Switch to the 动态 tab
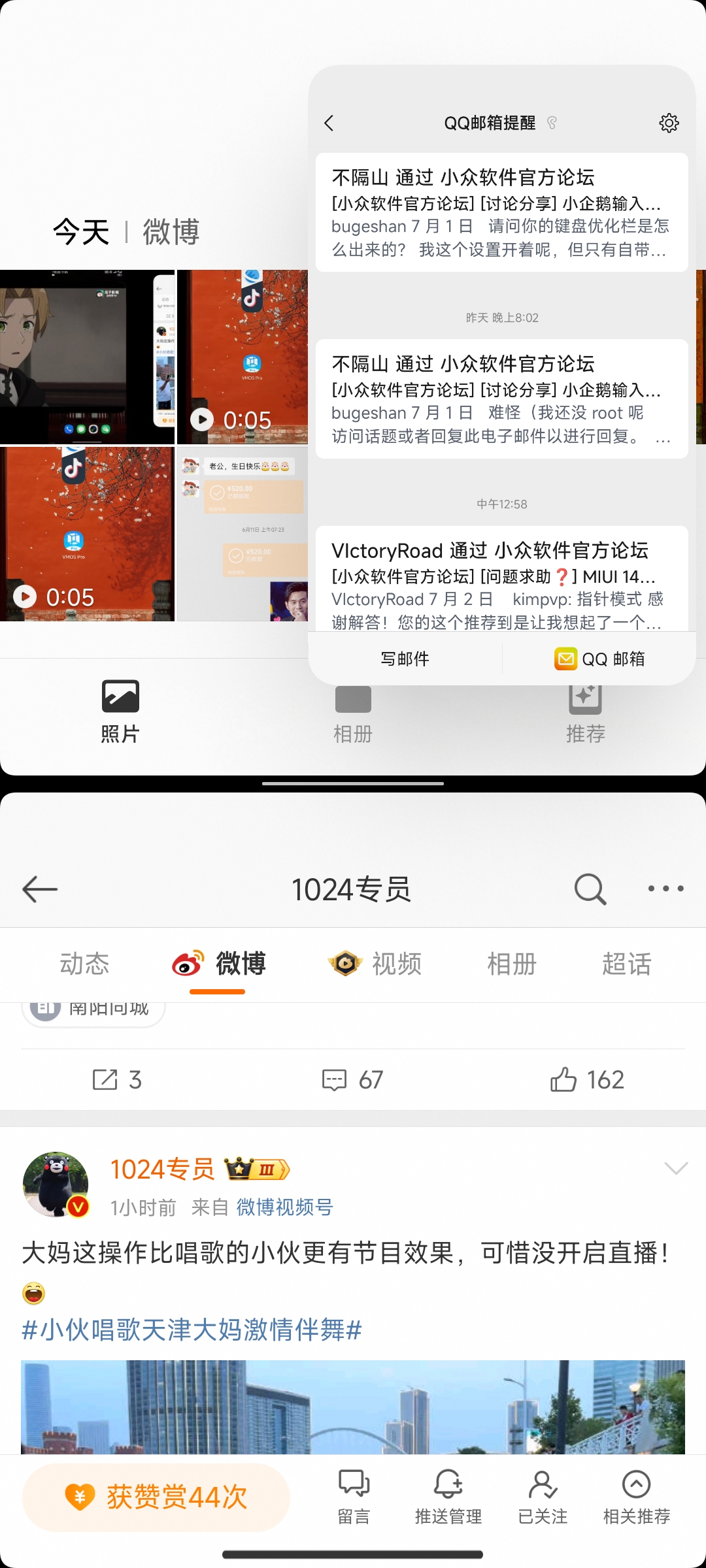This screenshot has height=1568, width=706. pyautogui.click(x=84, y=964)
